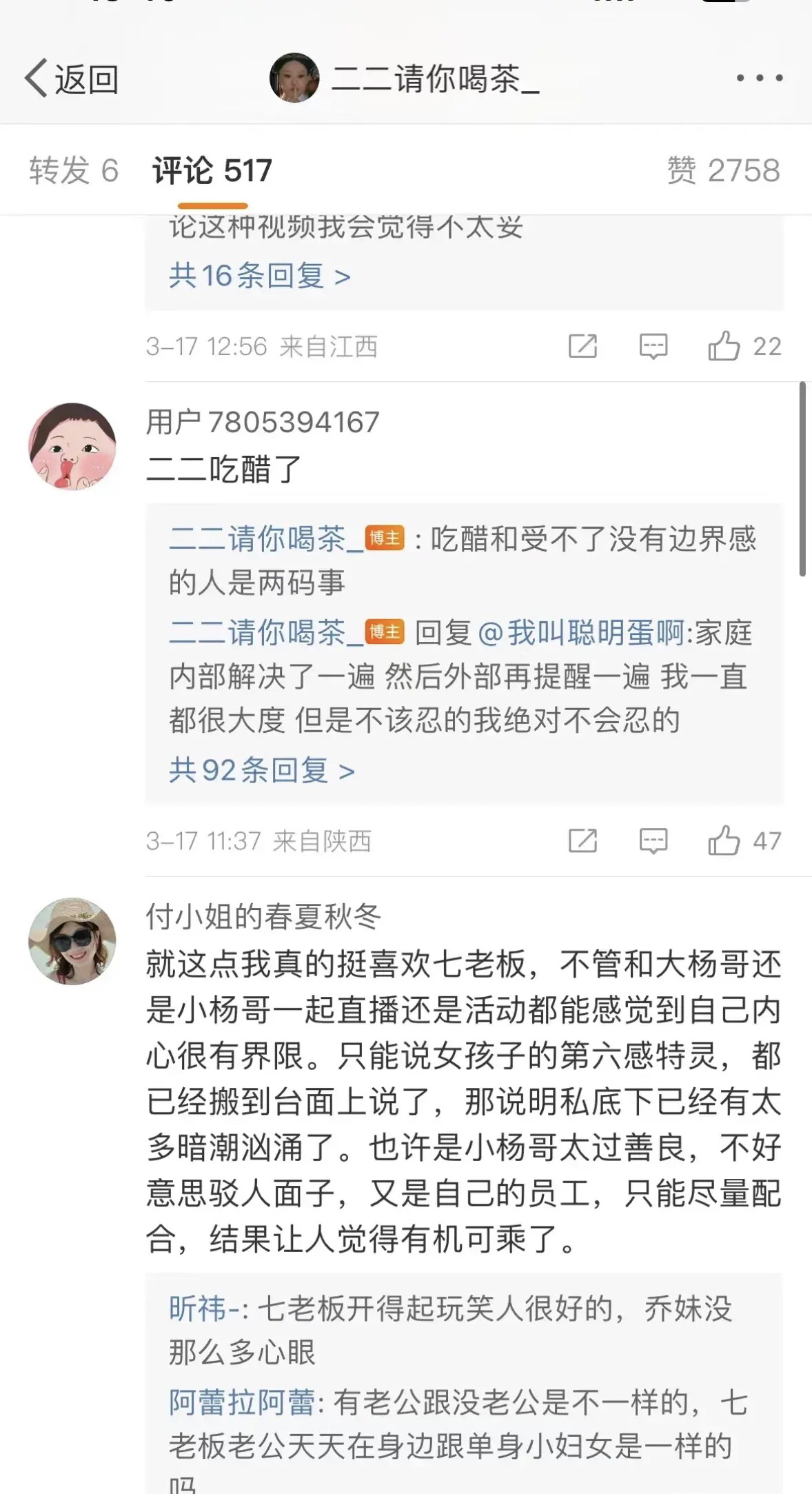This screenshot has width=812, height=1494.
Task: Go back using the 返回 button
Action: pos(72,79)
